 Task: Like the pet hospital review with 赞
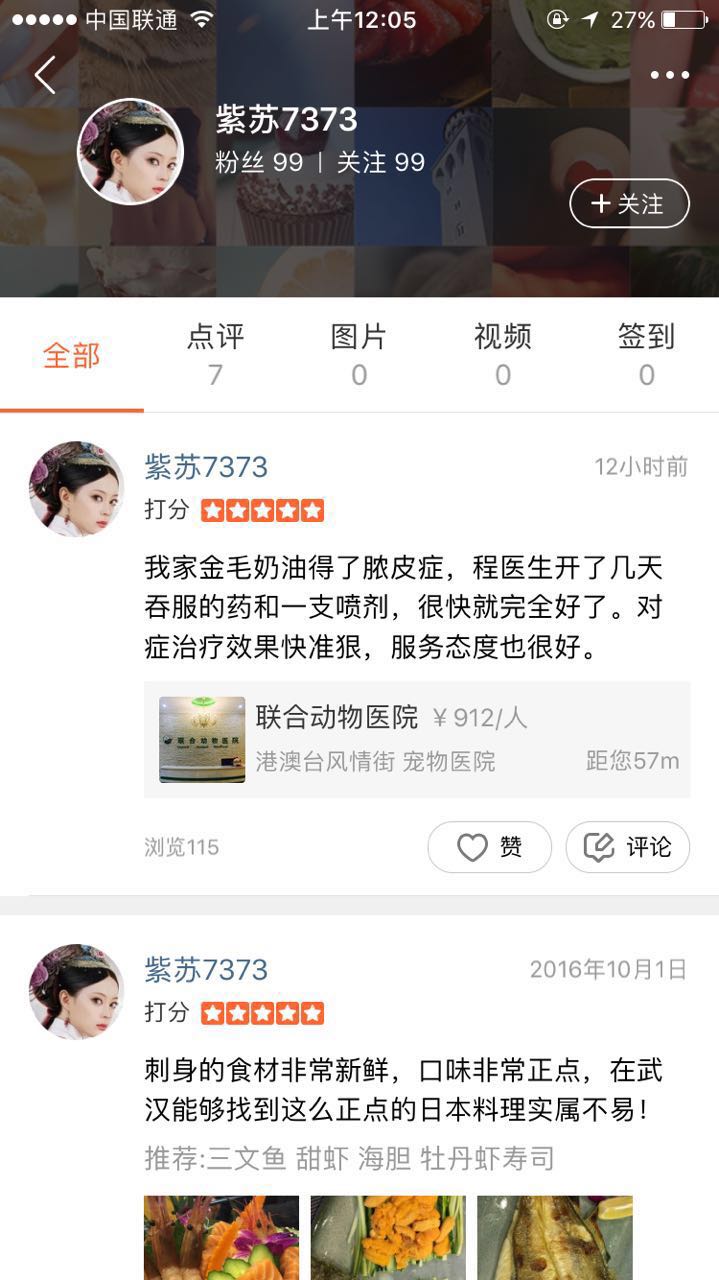[x=489, y=847]
